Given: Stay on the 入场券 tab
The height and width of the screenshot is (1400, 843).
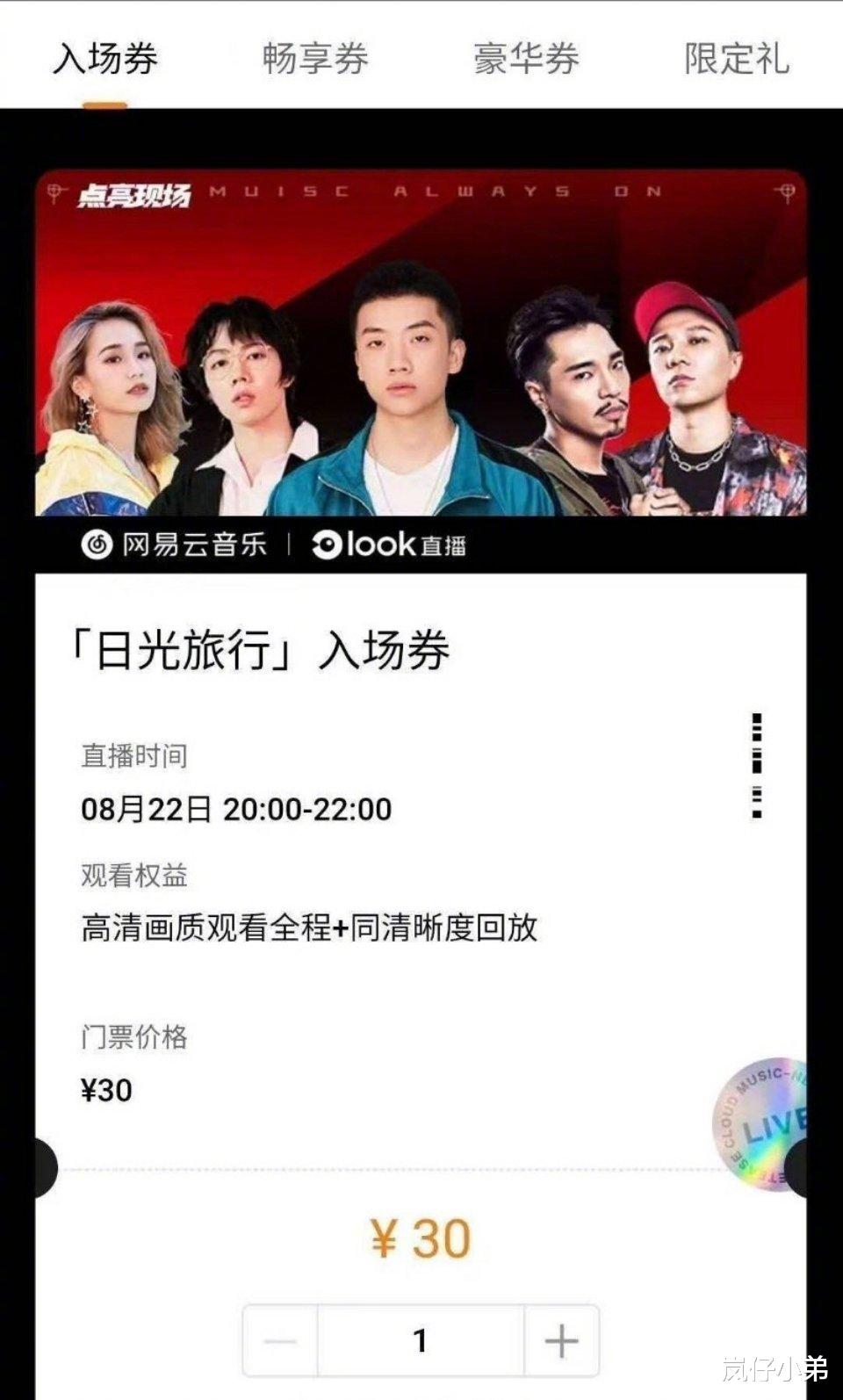Looking at the screenshot, I should [x=104, y=59].
